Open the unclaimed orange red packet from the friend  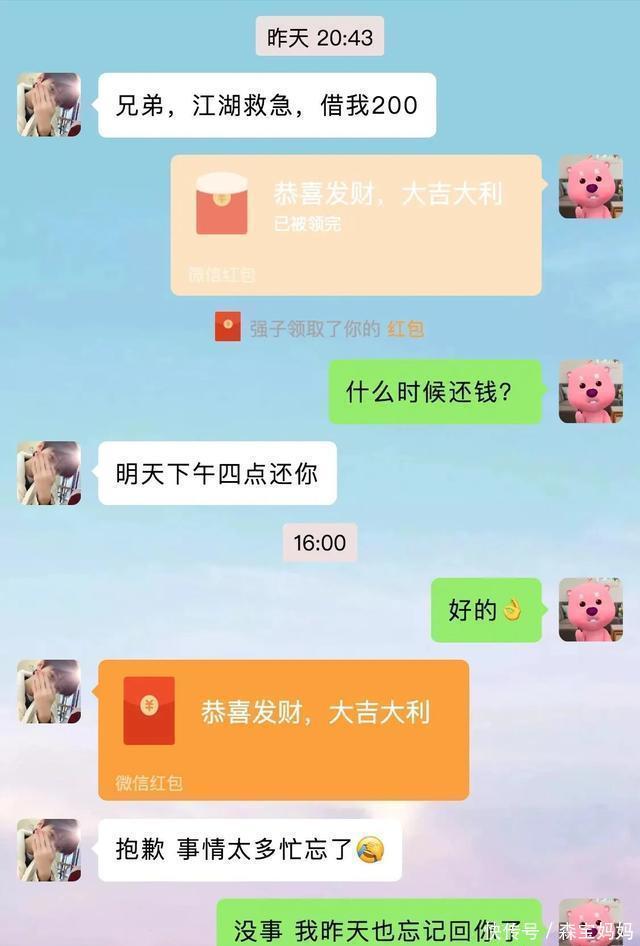tap(283, 729)
